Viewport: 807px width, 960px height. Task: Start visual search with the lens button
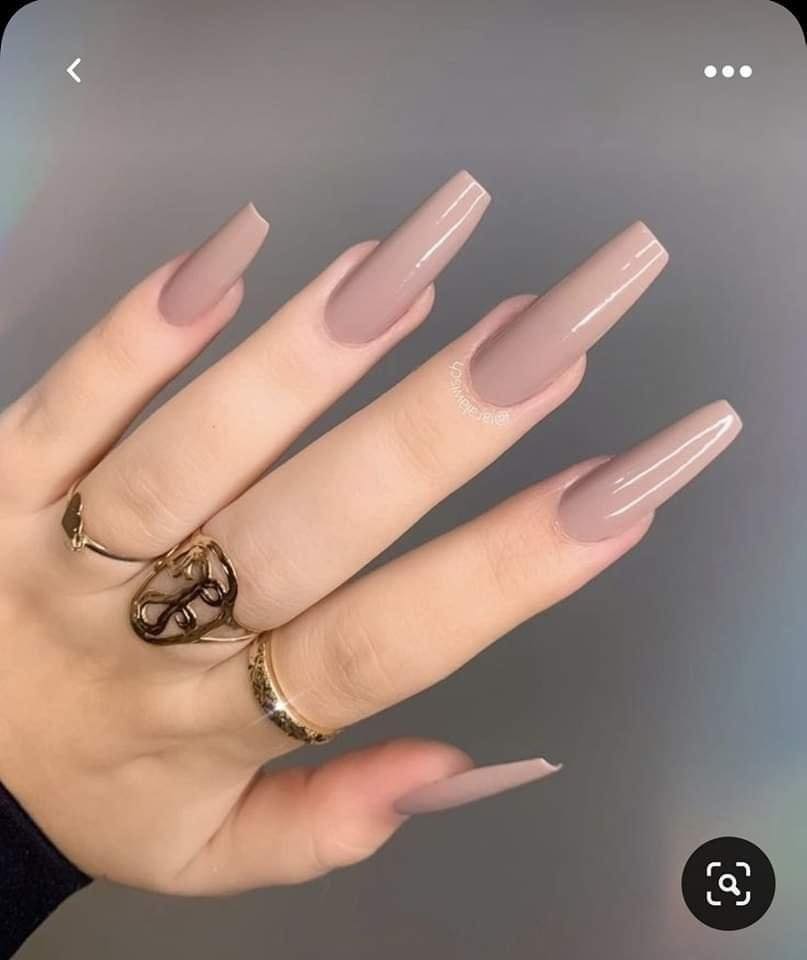728,884
